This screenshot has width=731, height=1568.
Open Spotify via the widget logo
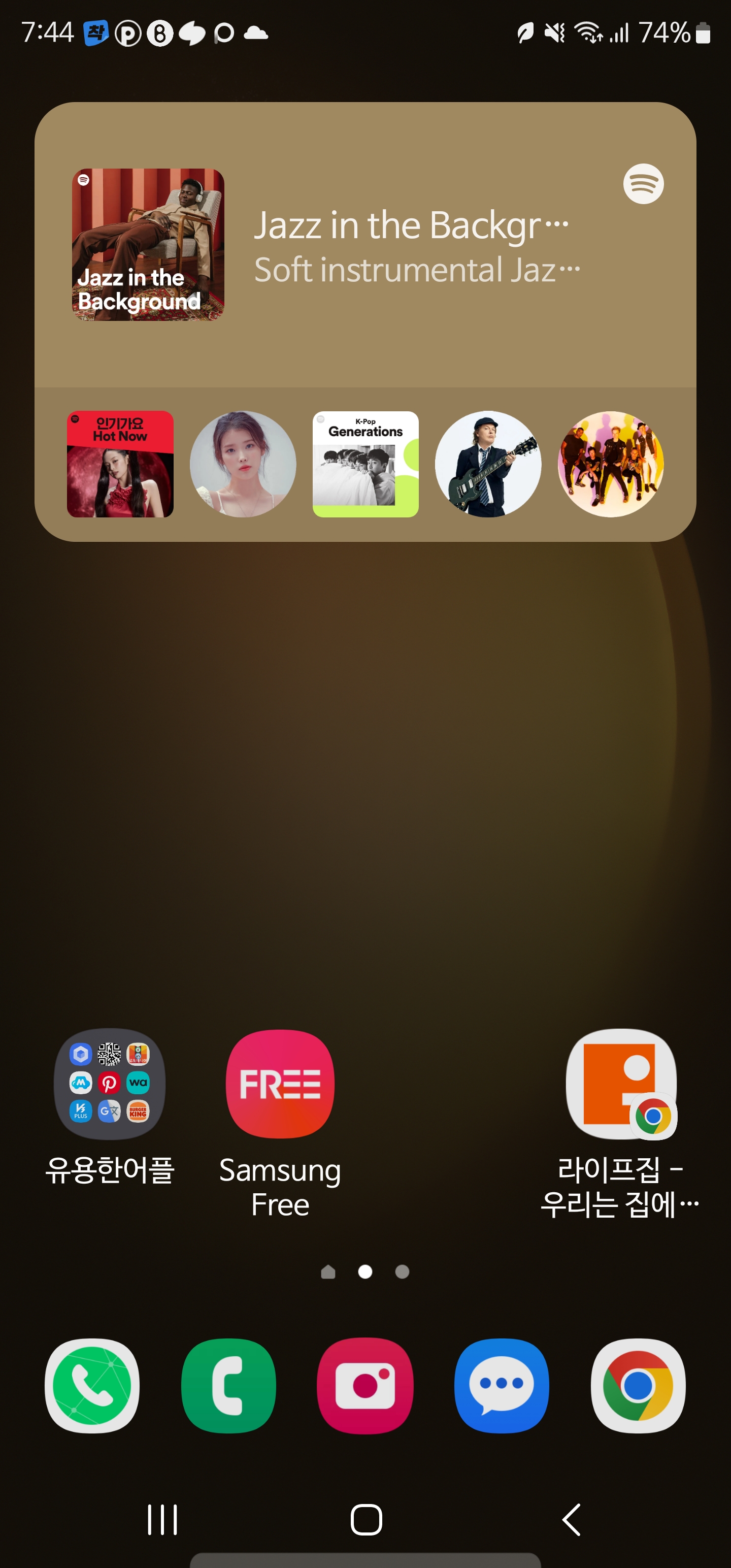pyautogui.click(x=643, y=184)
